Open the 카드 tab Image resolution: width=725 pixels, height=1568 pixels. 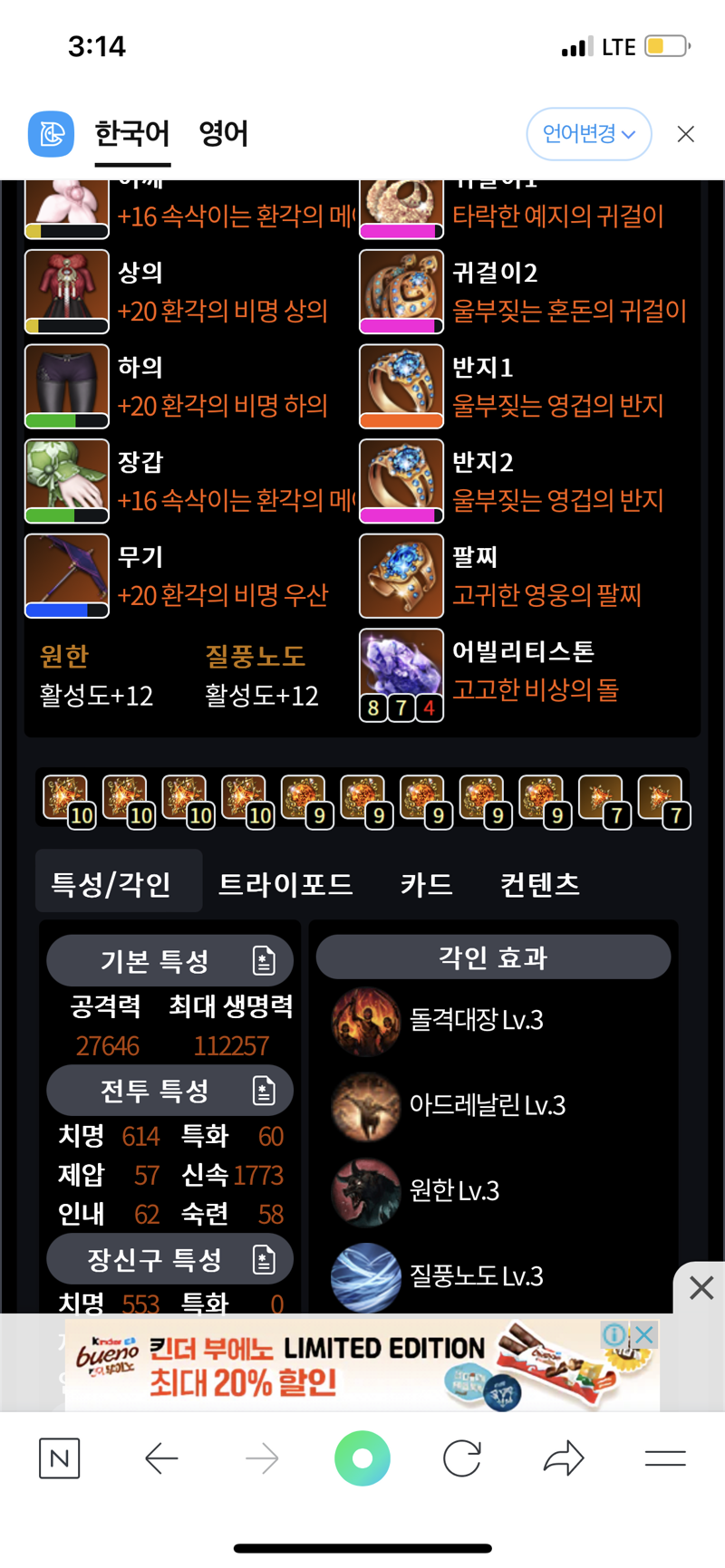click(426, 883)
